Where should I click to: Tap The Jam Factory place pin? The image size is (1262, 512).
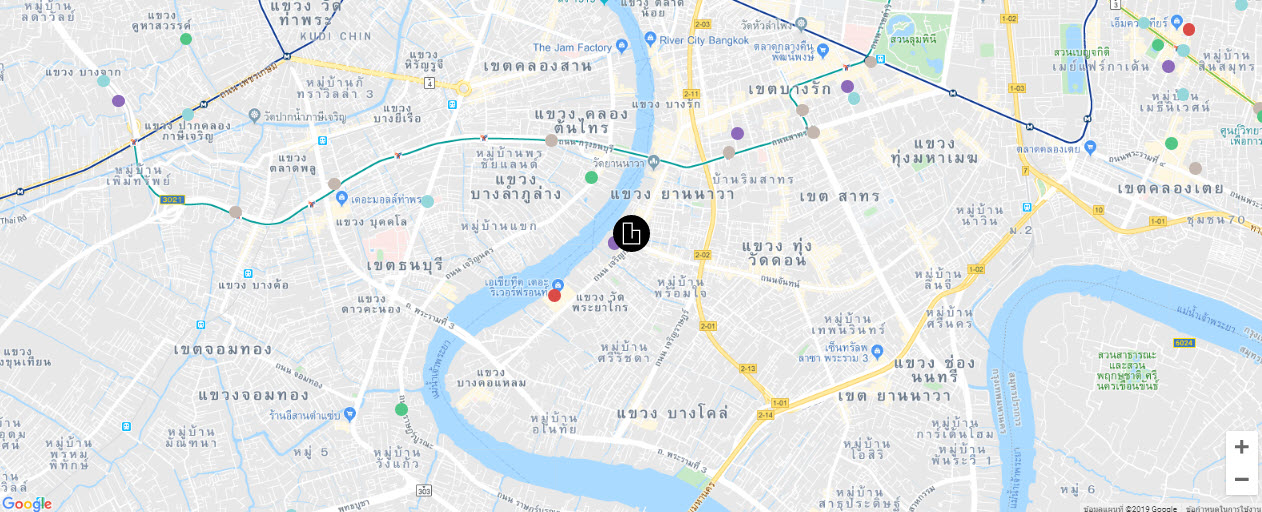pyautogui.click(x=621, y=46)
